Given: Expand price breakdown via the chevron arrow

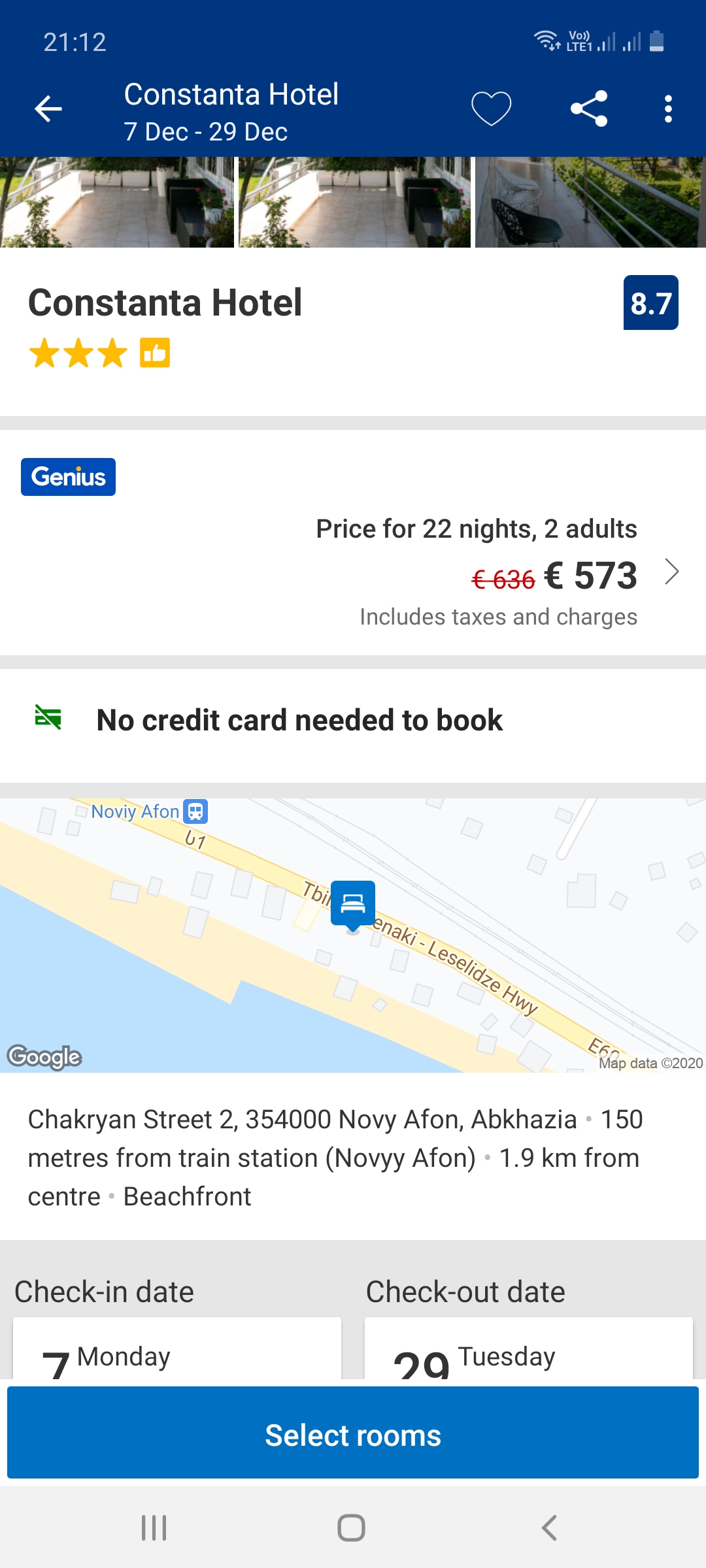Looking at the screenshot, I should (671, 572).
